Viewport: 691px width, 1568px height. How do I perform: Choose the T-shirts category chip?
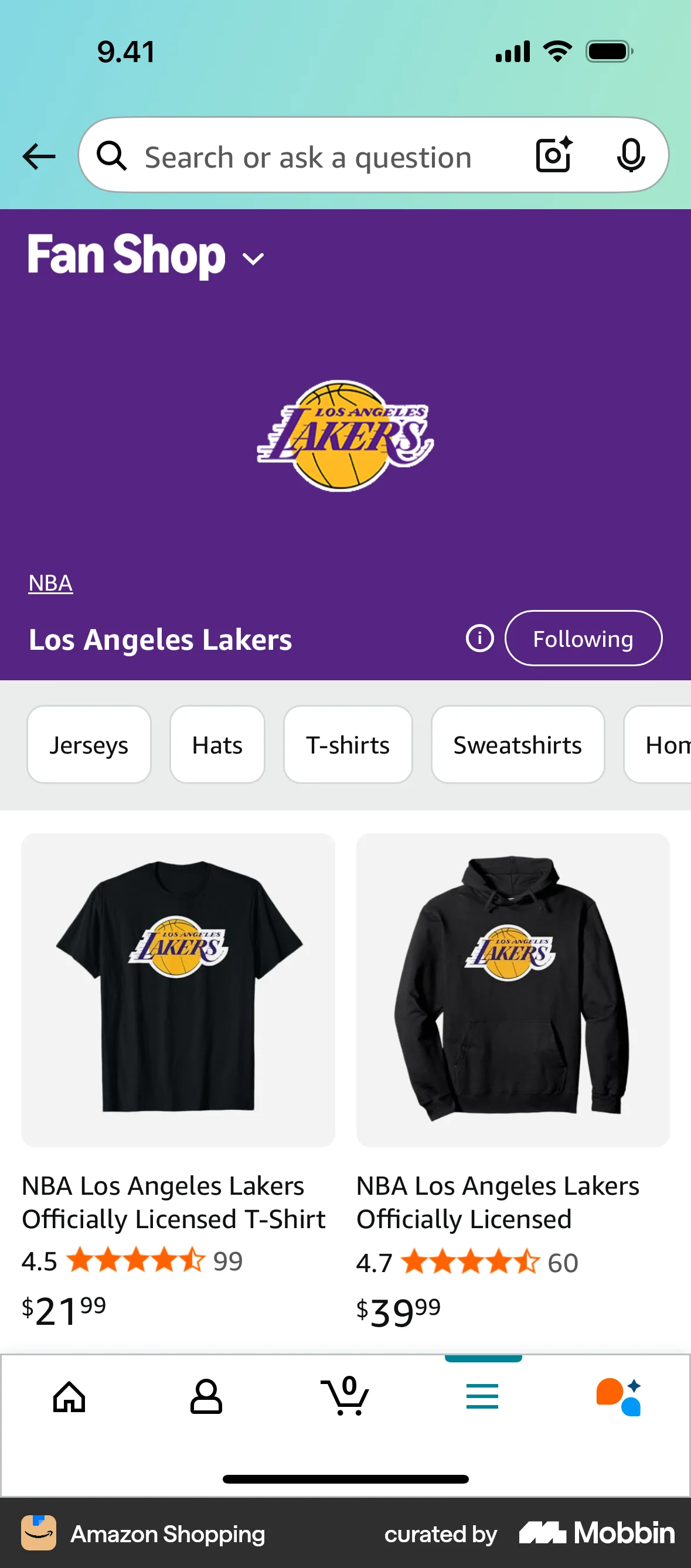coord(348,744)
